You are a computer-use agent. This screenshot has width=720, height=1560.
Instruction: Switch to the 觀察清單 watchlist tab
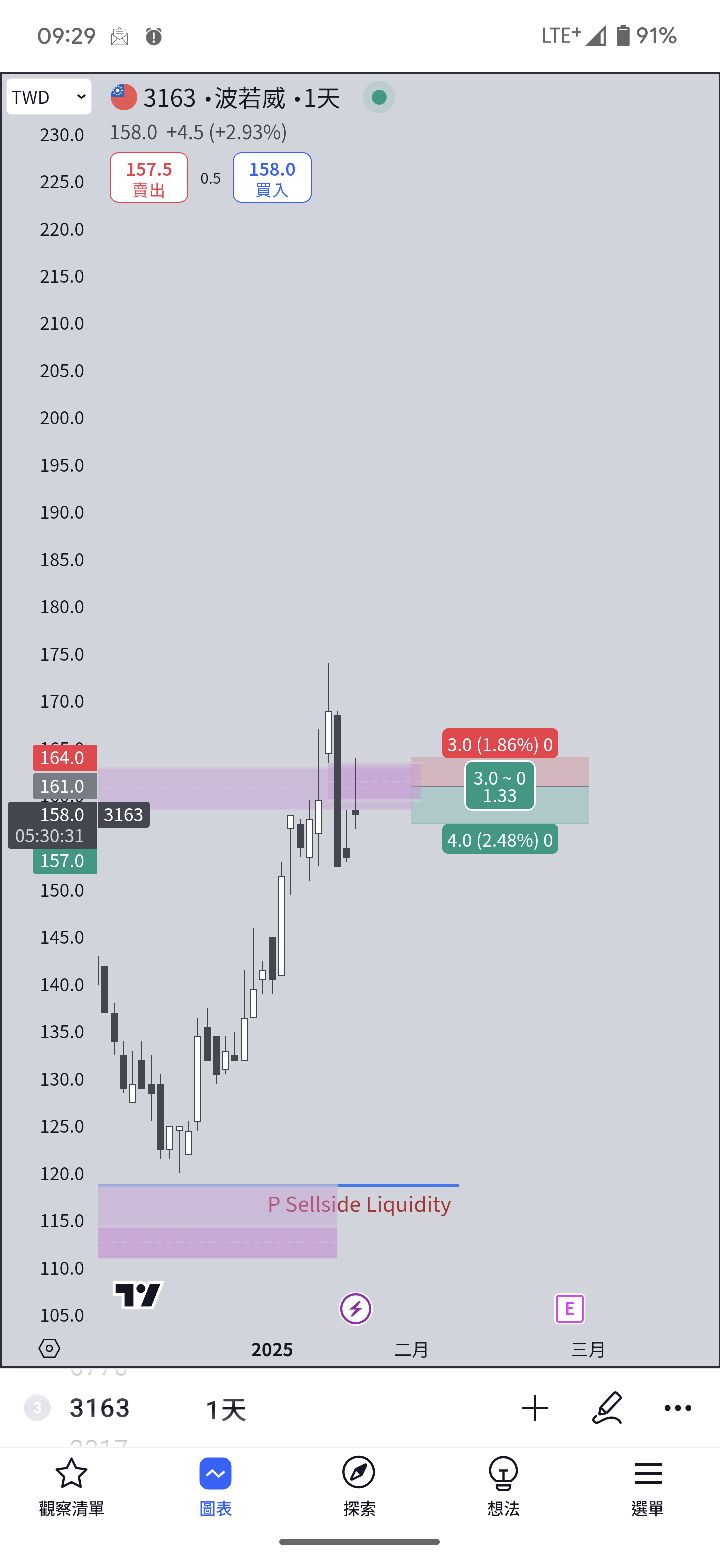click(x=72, y=1487)
